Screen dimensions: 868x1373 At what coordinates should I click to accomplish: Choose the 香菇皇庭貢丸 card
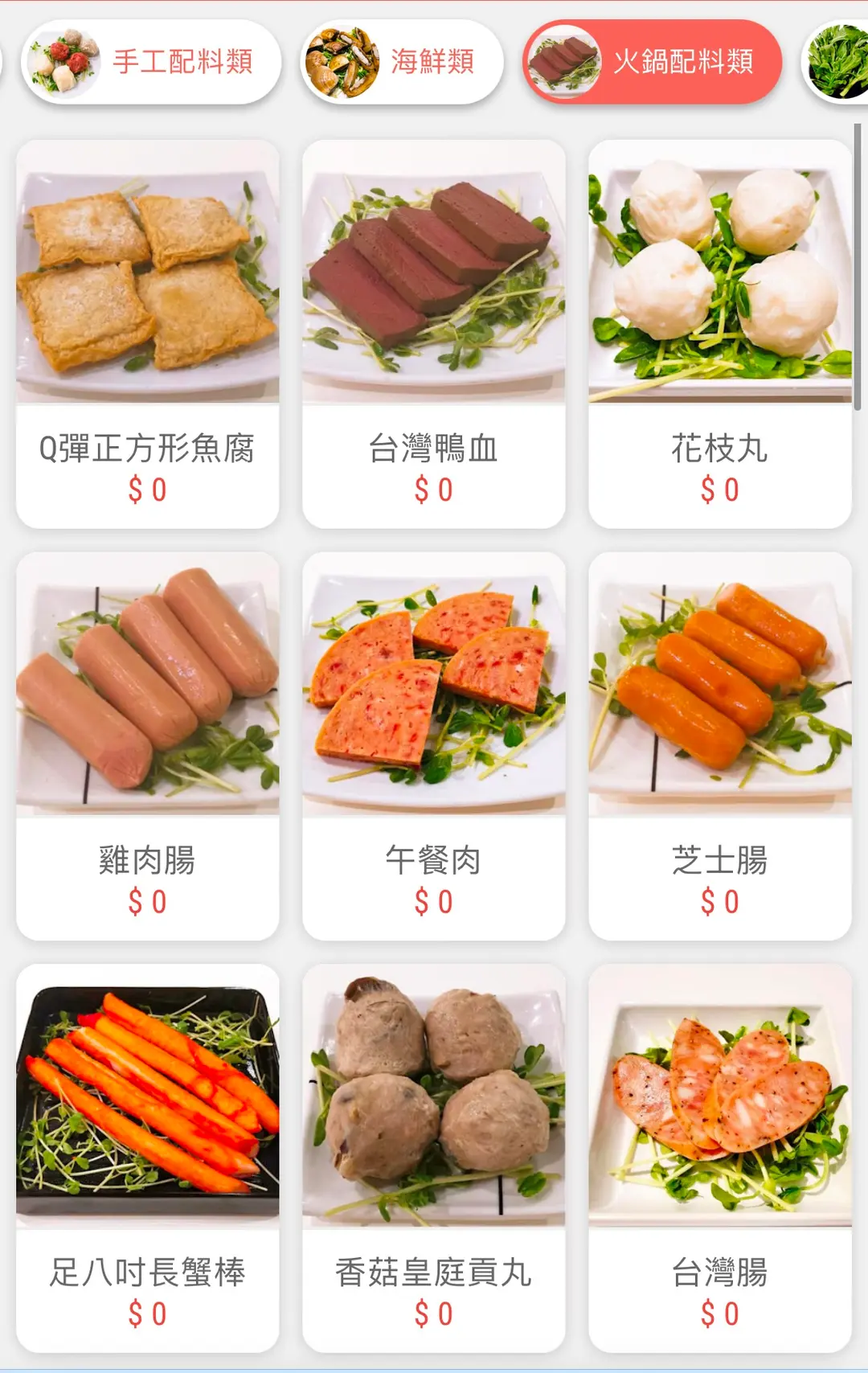[434, 1158]
